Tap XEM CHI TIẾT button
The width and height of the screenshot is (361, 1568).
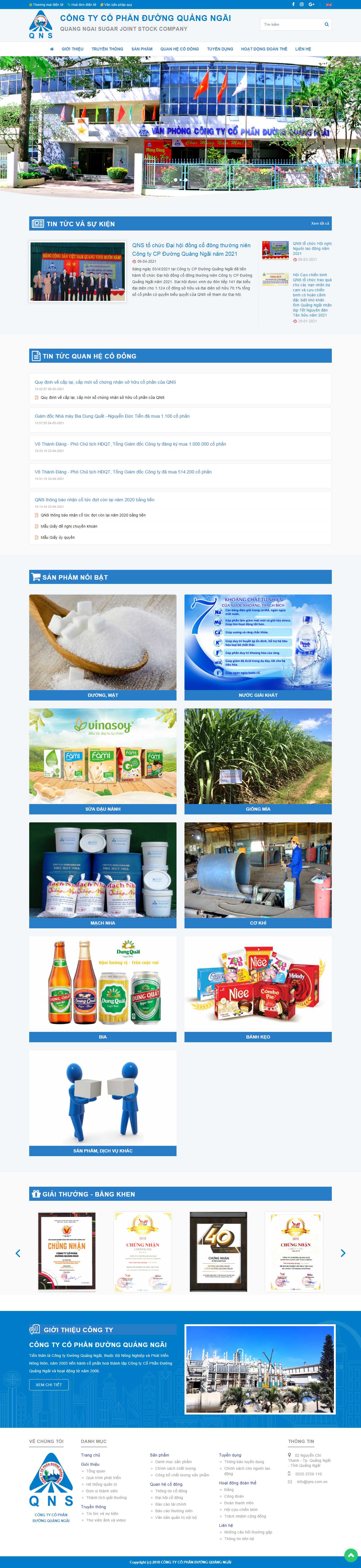click(x=49, y=1385)
